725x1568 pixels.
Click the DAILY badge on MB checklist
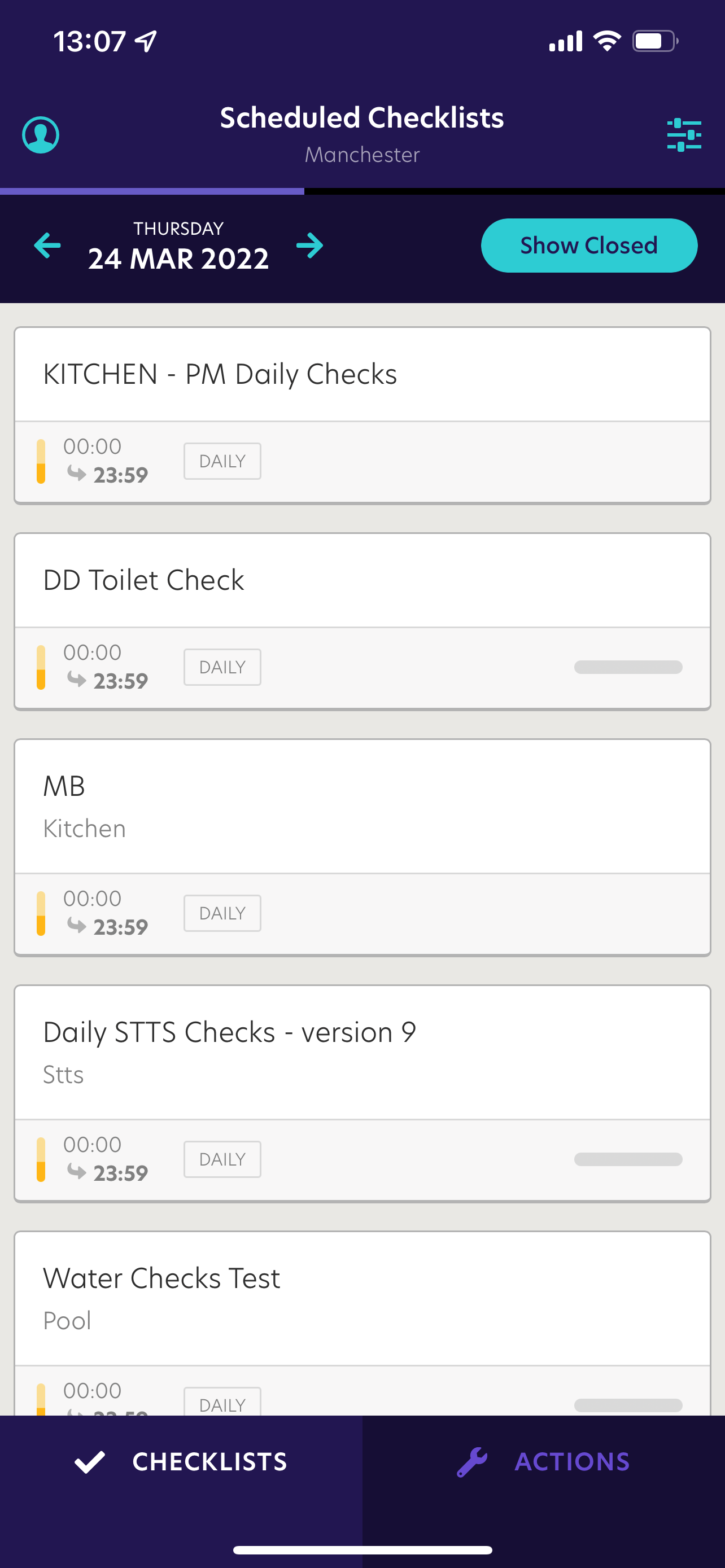(221, 913)
